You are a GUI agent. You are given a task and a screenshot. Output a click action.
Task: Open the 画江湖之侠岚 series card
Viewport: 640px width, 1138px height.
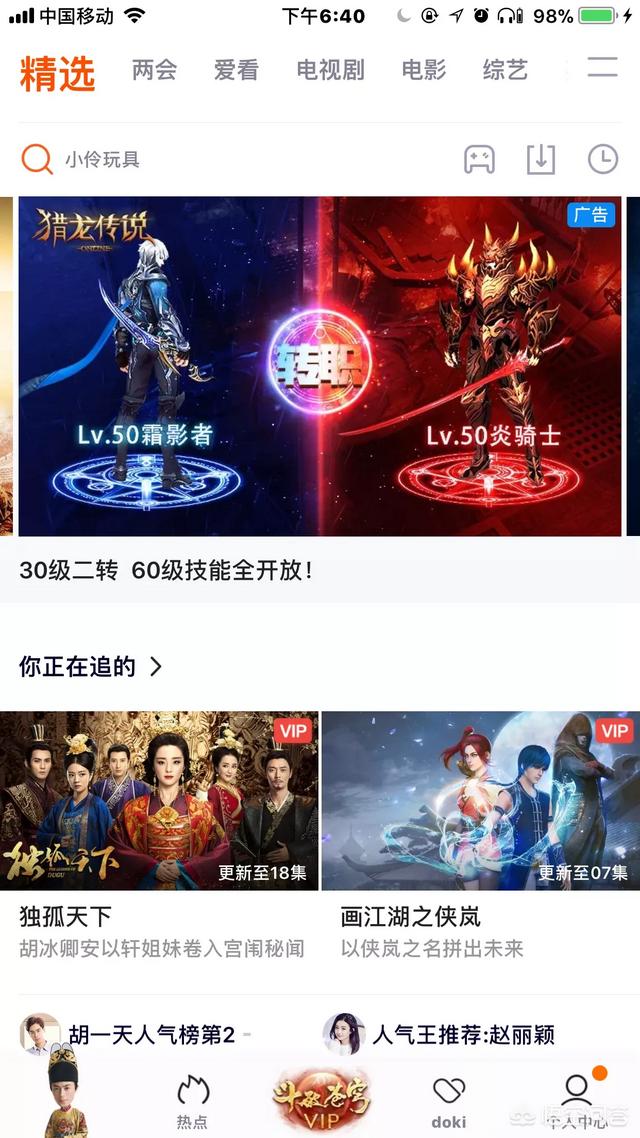coord(480,800)
